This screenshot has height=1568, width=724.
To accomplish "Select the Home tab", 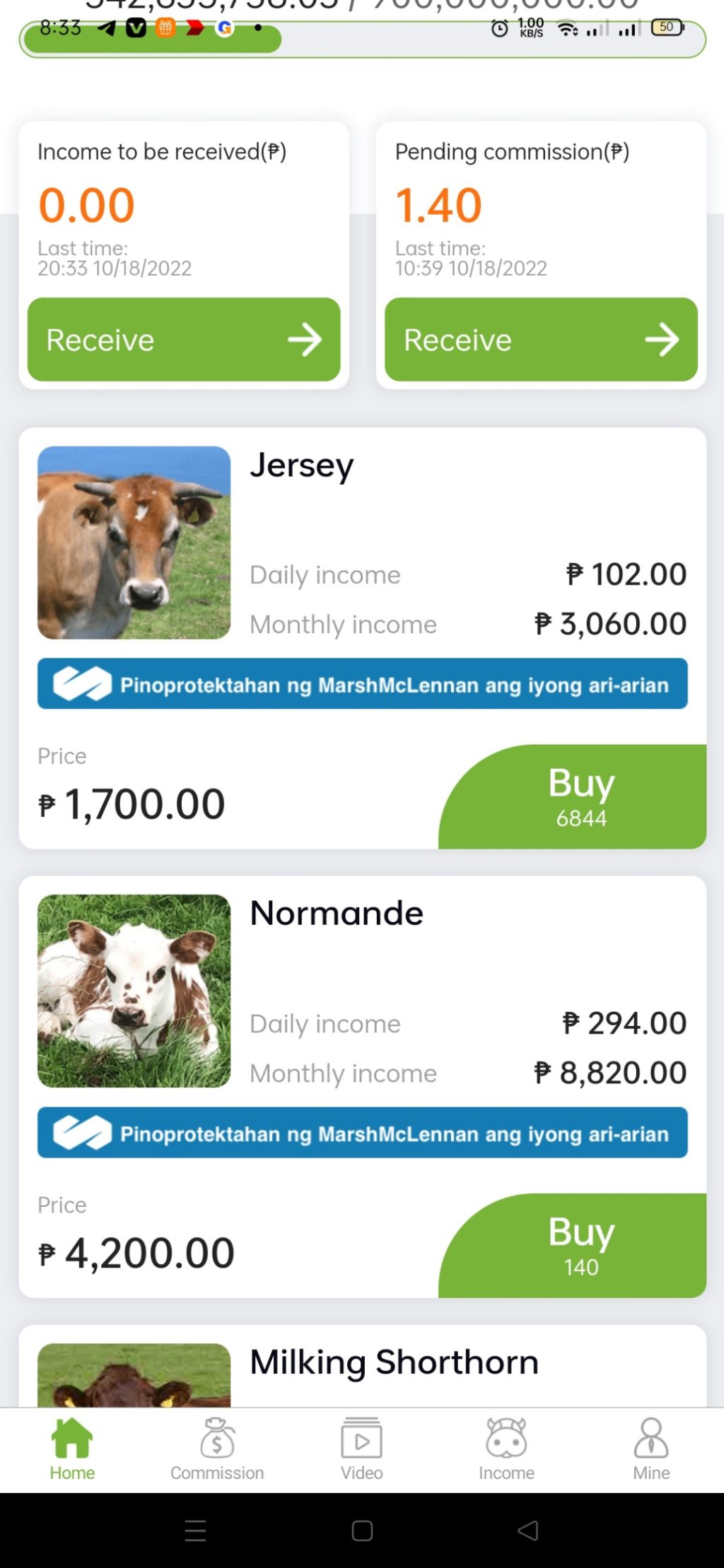I will coord(72,1450).
